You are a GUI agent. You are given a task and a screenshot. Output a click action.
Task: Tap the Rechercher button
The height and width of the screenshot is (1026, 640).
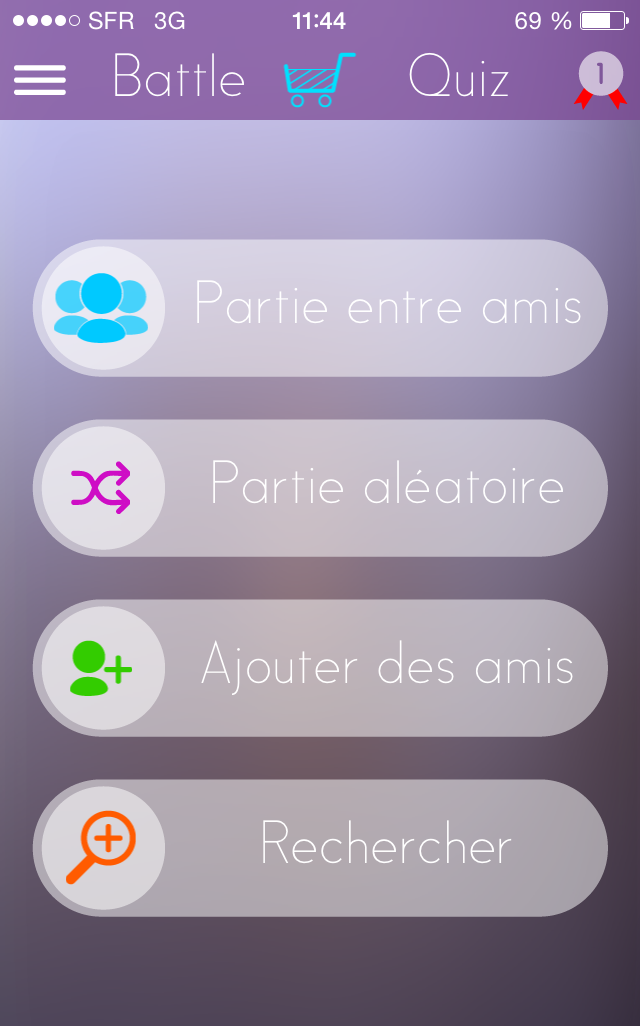(x=321, y=848)
